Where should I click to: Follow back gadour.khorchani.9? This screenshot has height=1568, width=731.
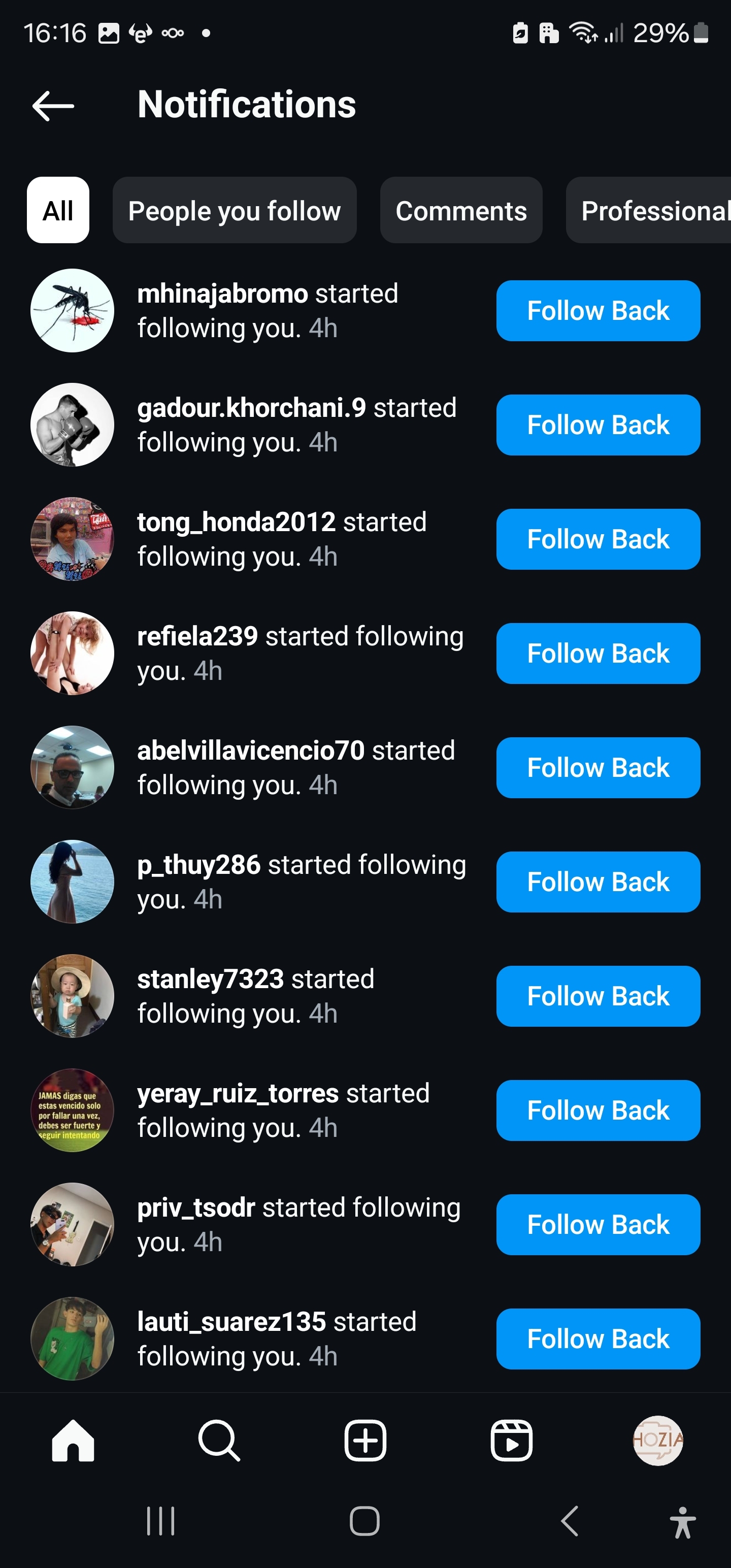coord(597,425)
